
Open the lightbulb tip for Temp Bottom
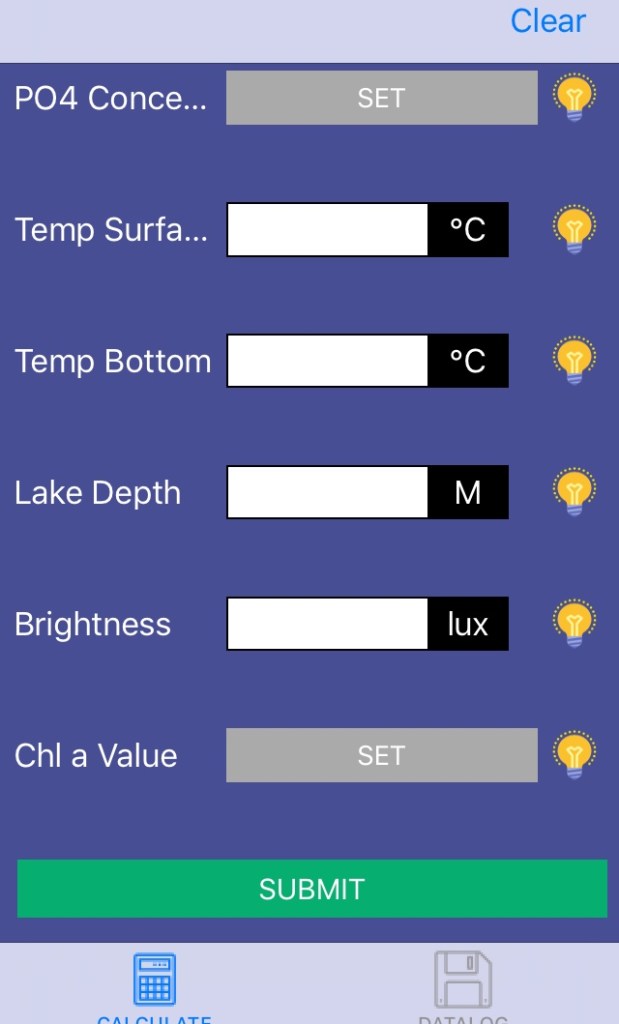click(x=574, y=361)
